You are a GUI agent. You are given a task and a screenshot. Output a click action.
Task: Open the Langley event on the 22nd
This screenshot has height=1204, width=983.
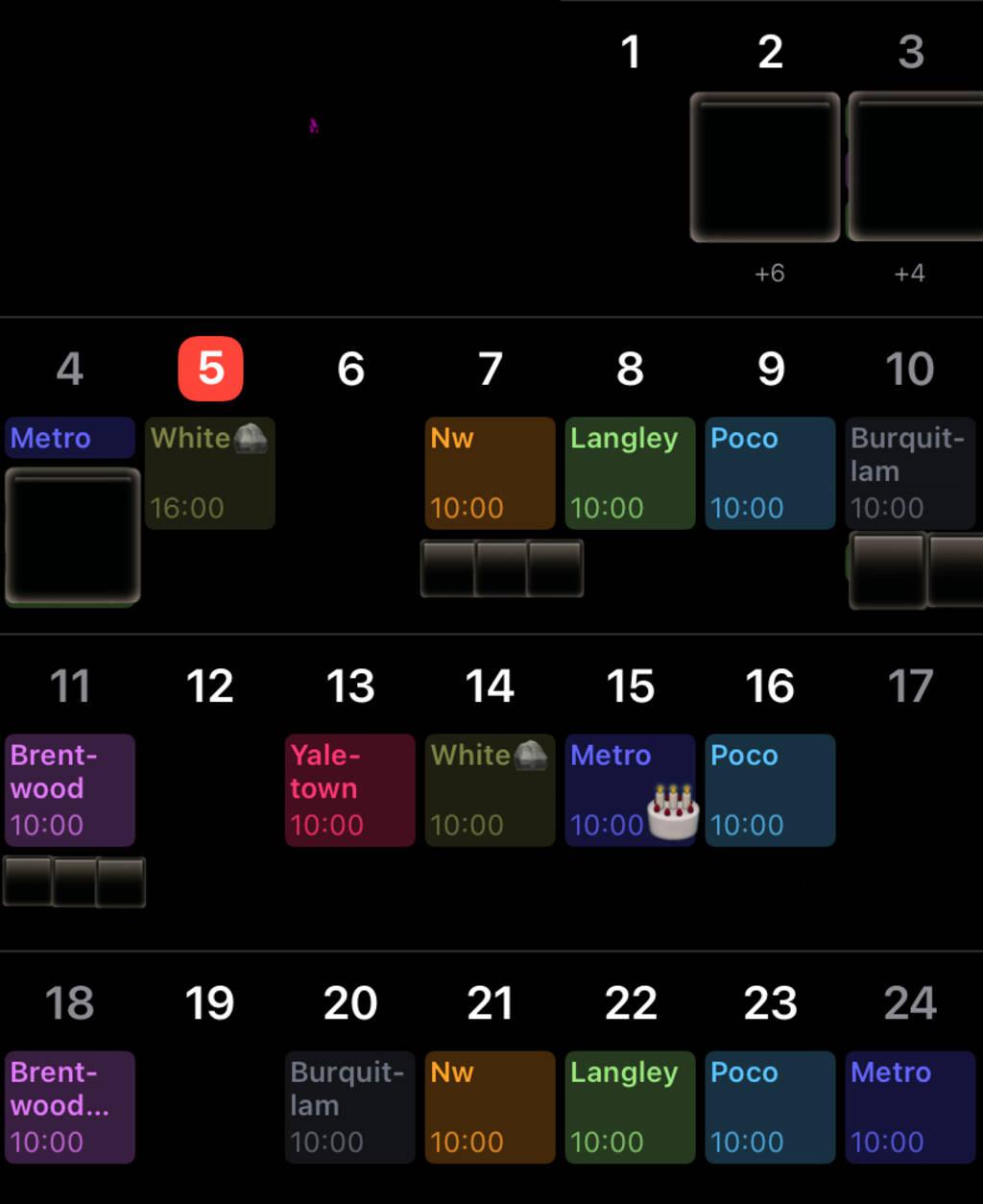pos(630,1106)
